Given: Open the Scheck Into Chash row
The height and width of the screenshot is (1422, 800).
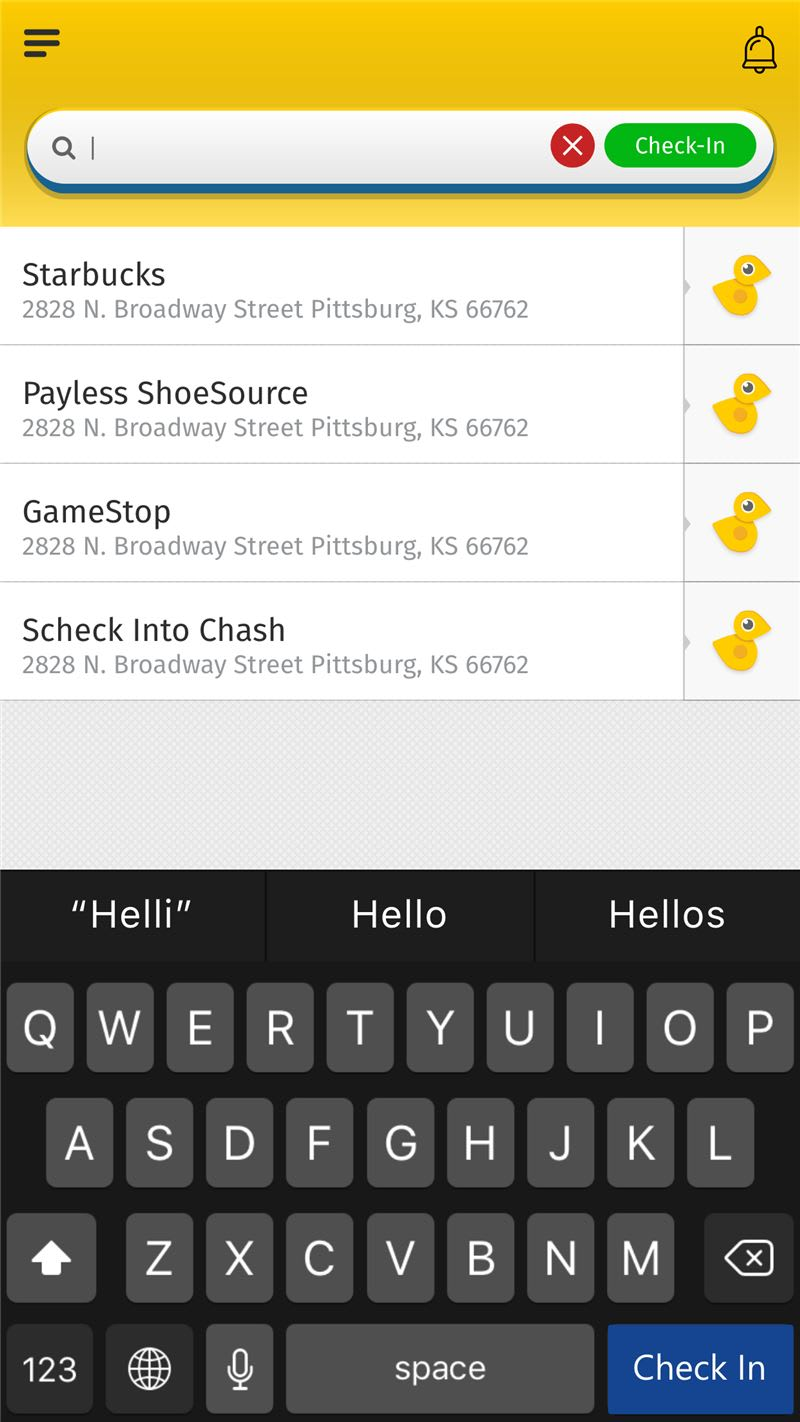Looking at the screenshot, I should pyautogui.click(x=342, y=642).
